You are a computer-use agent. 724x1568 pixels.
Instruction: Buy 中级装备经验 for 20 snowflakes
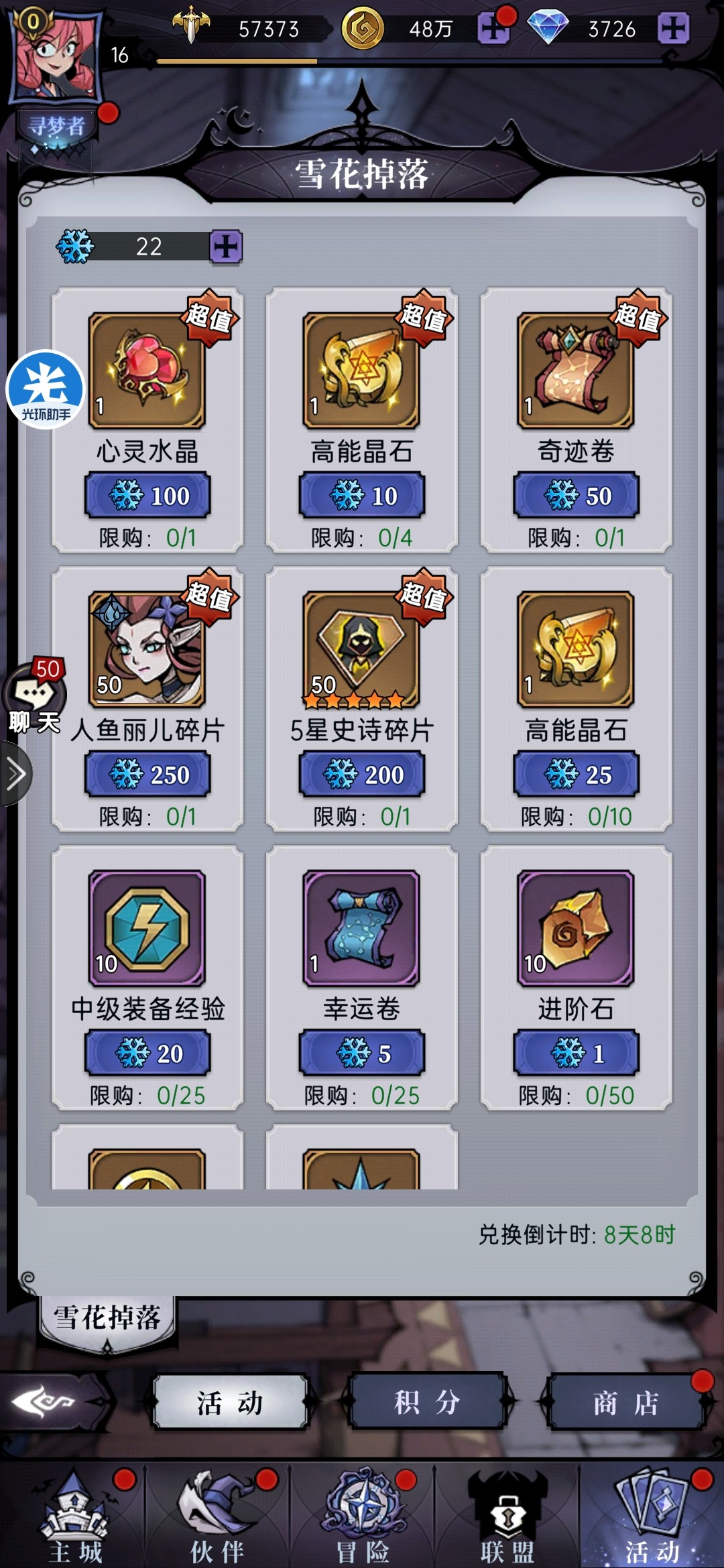coord(147,1053)
